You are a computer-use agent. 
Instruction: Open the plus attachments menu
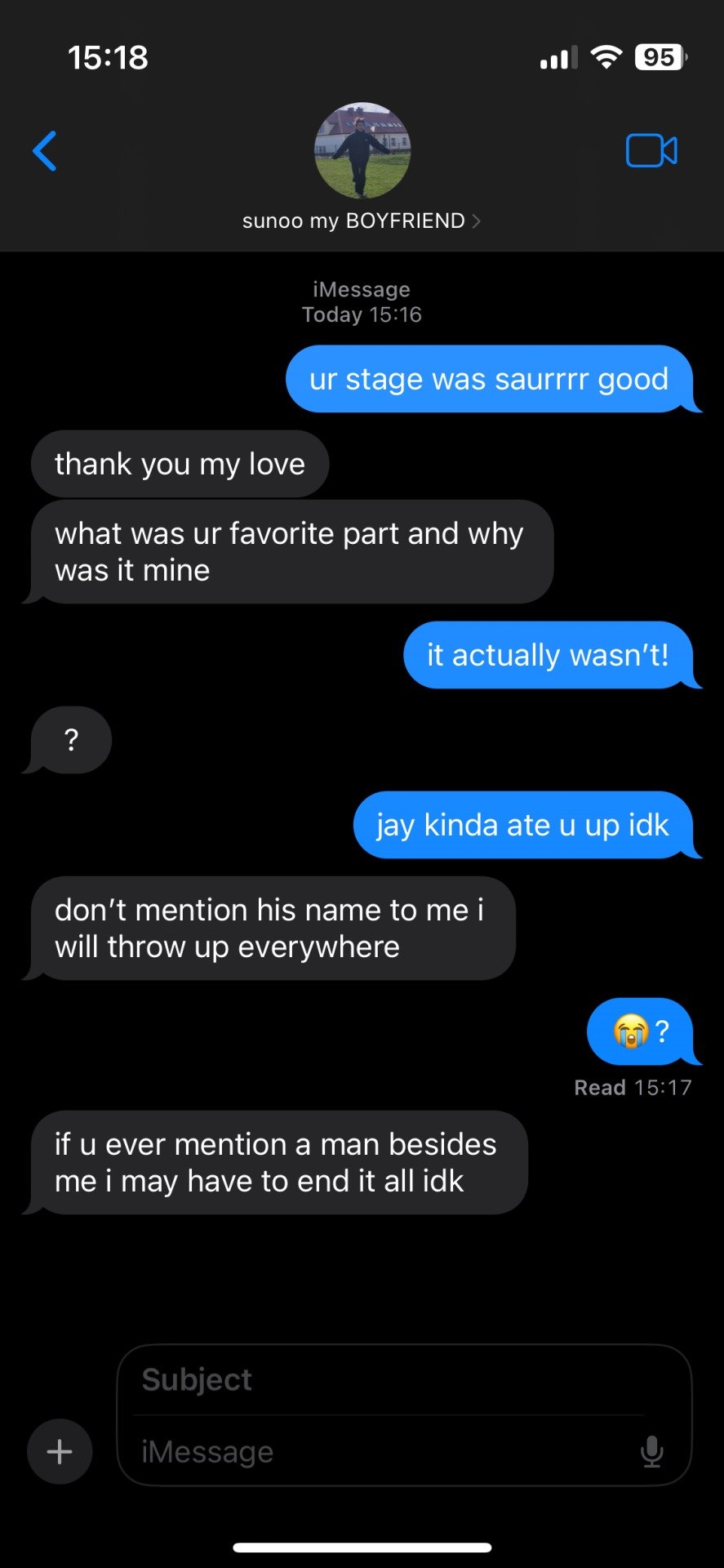click(60, 1451)
